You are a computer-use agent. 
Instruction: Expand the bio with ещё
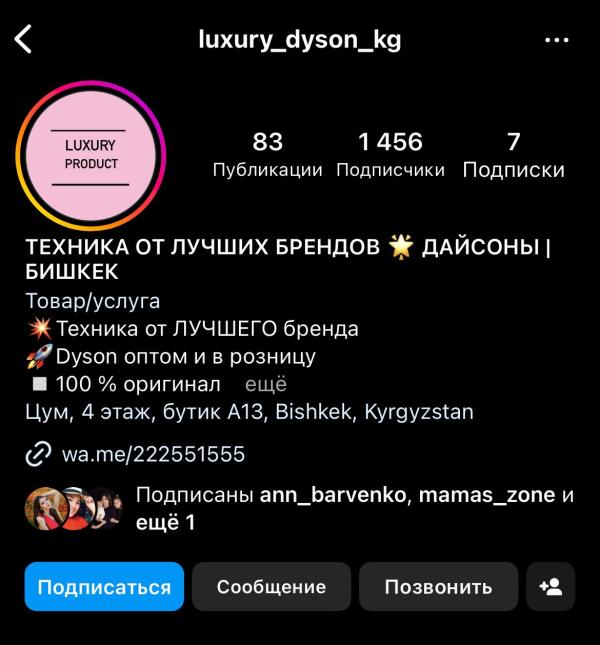[x=266, y=385]
